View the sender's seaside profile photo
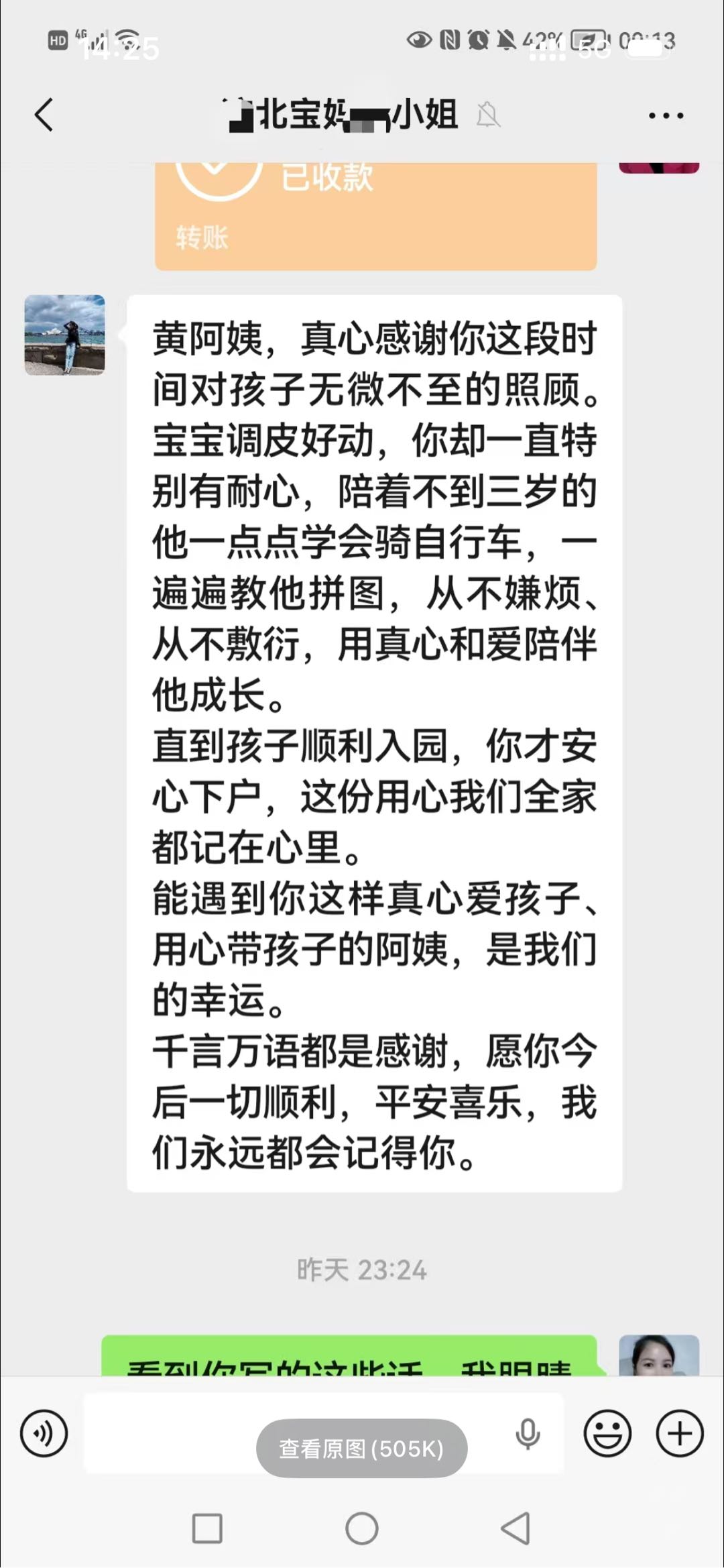This screenshot has height=1568, width=724. point(64,335)
